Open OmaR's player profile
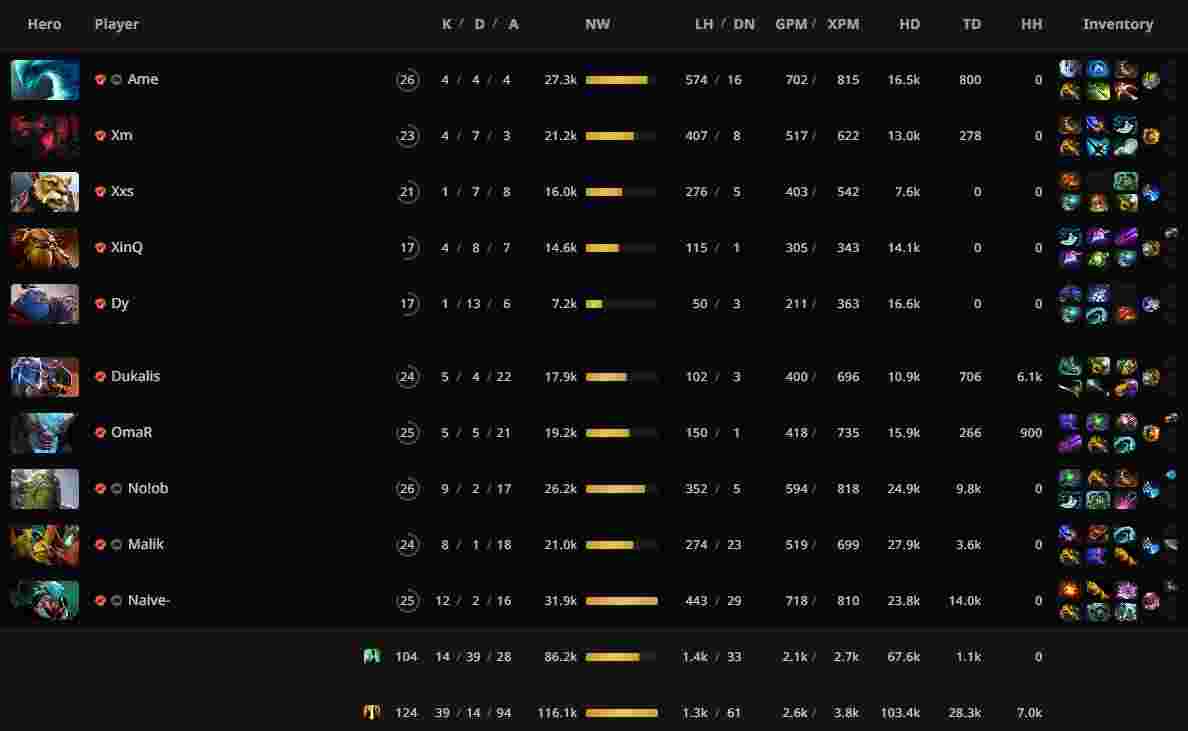Viewport: 1188px width, 731px height. click(x=131, y=433)
